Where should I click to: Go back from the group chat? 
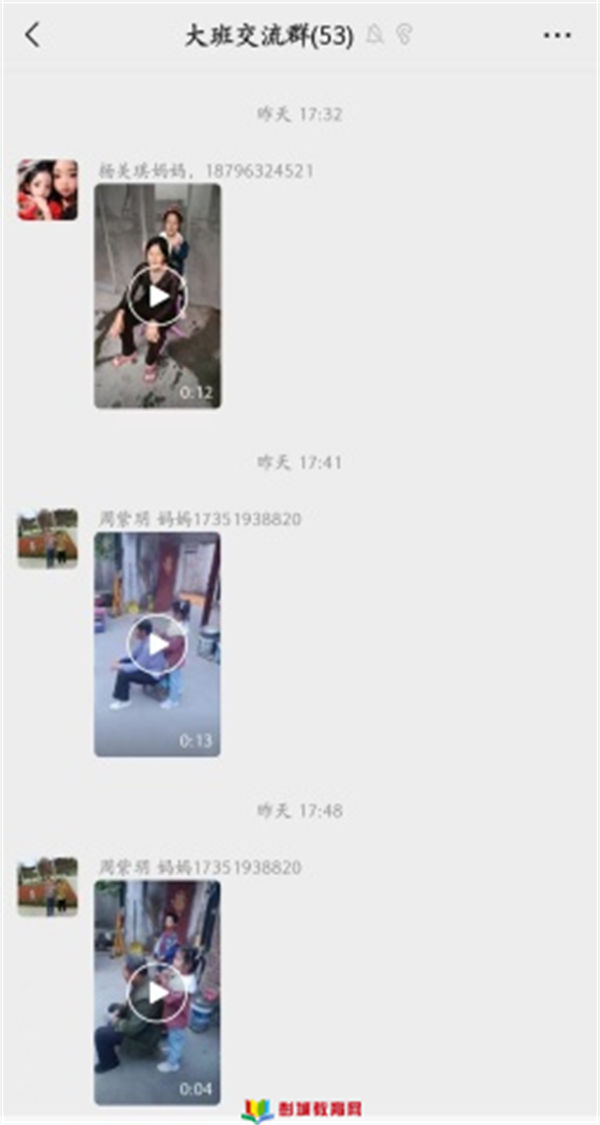(x=33, y=36)
